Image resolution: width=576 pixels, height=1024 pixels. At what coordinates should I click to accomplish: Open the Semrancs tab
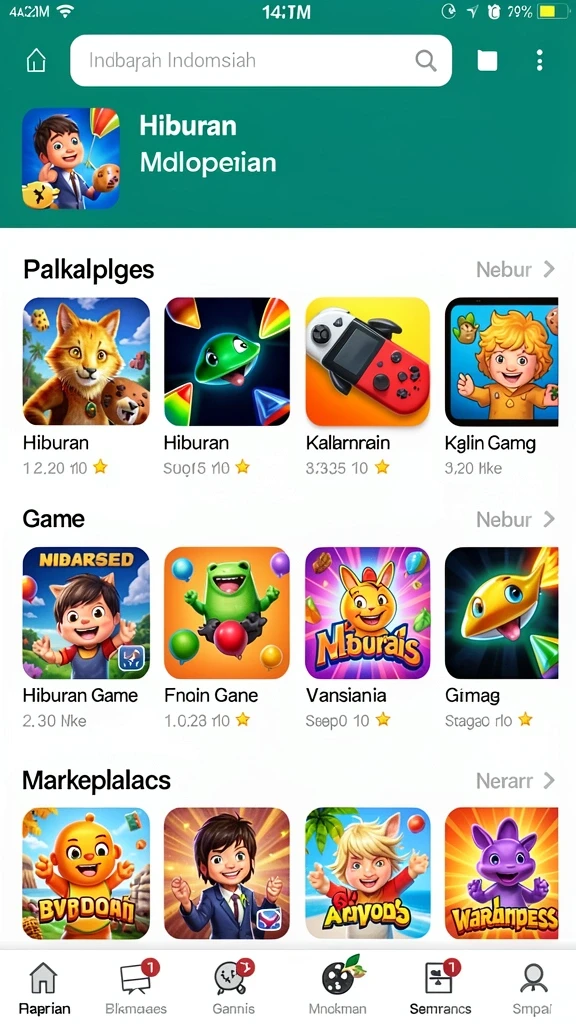click(440, 987)
